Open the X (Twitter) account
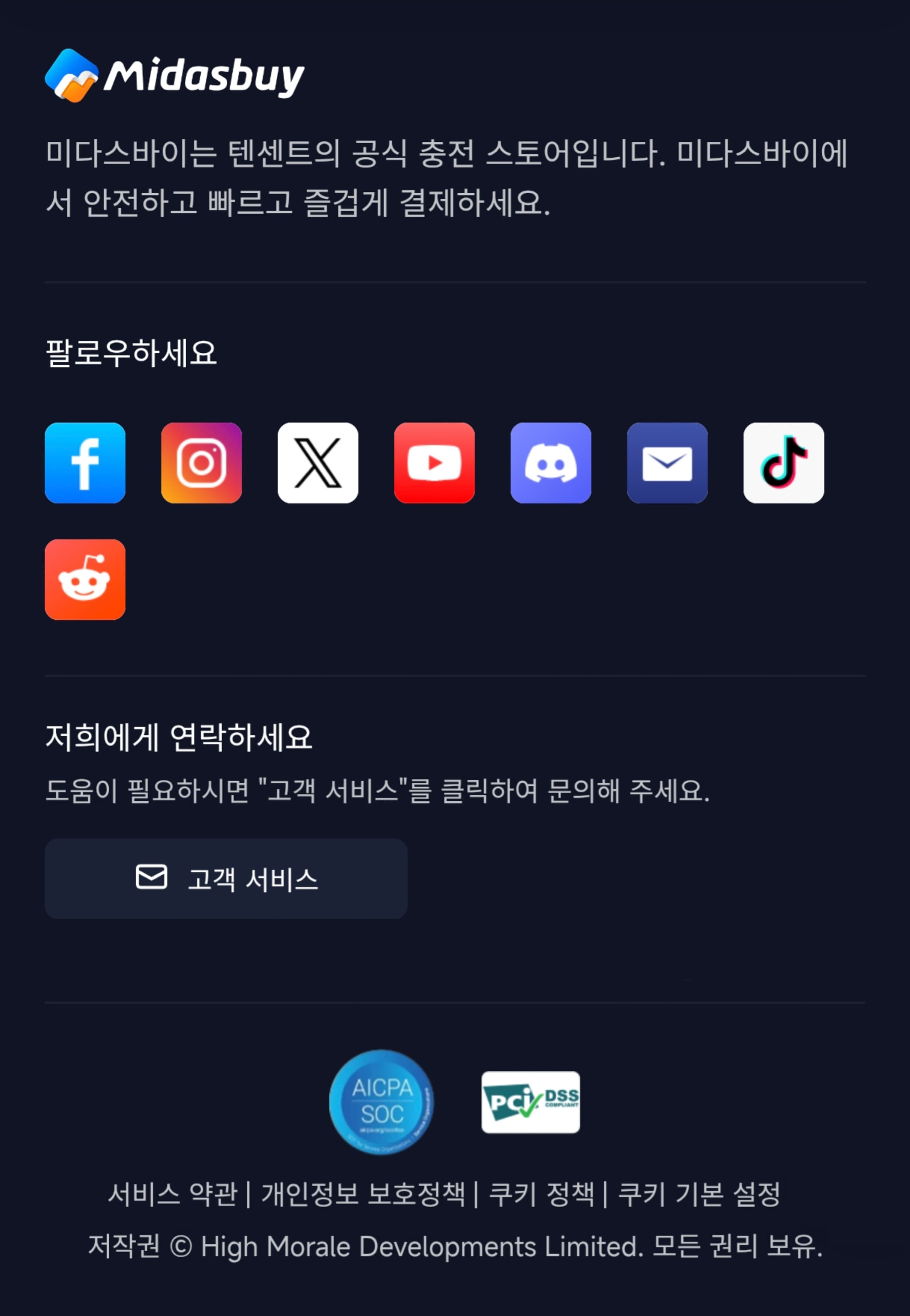Image resolution: width=910 pixels, height=1316 pixels. point(318,462)
